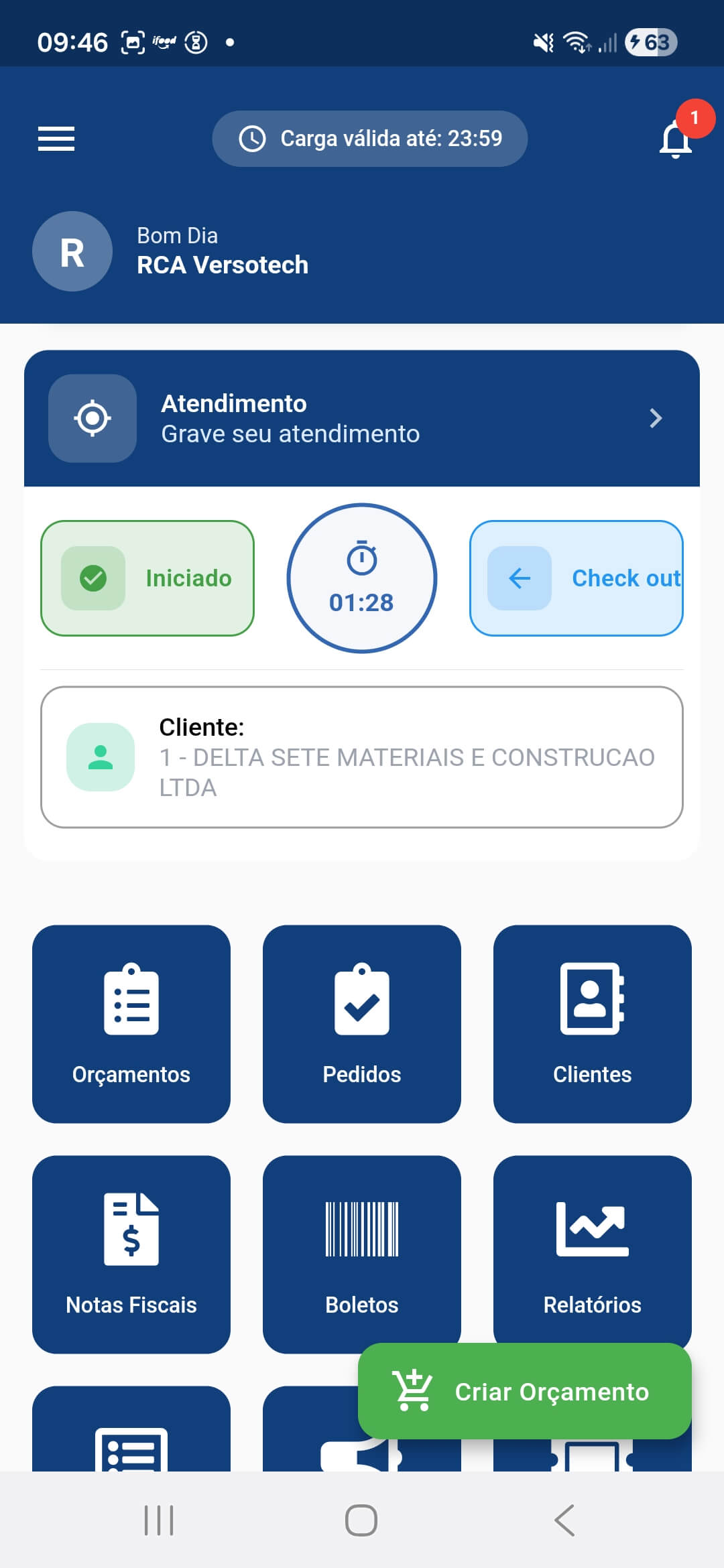Screen dimensions: 724x1568
Task: Tap the RCA Versotech profile avatar
Action: [x=72, y=251]
